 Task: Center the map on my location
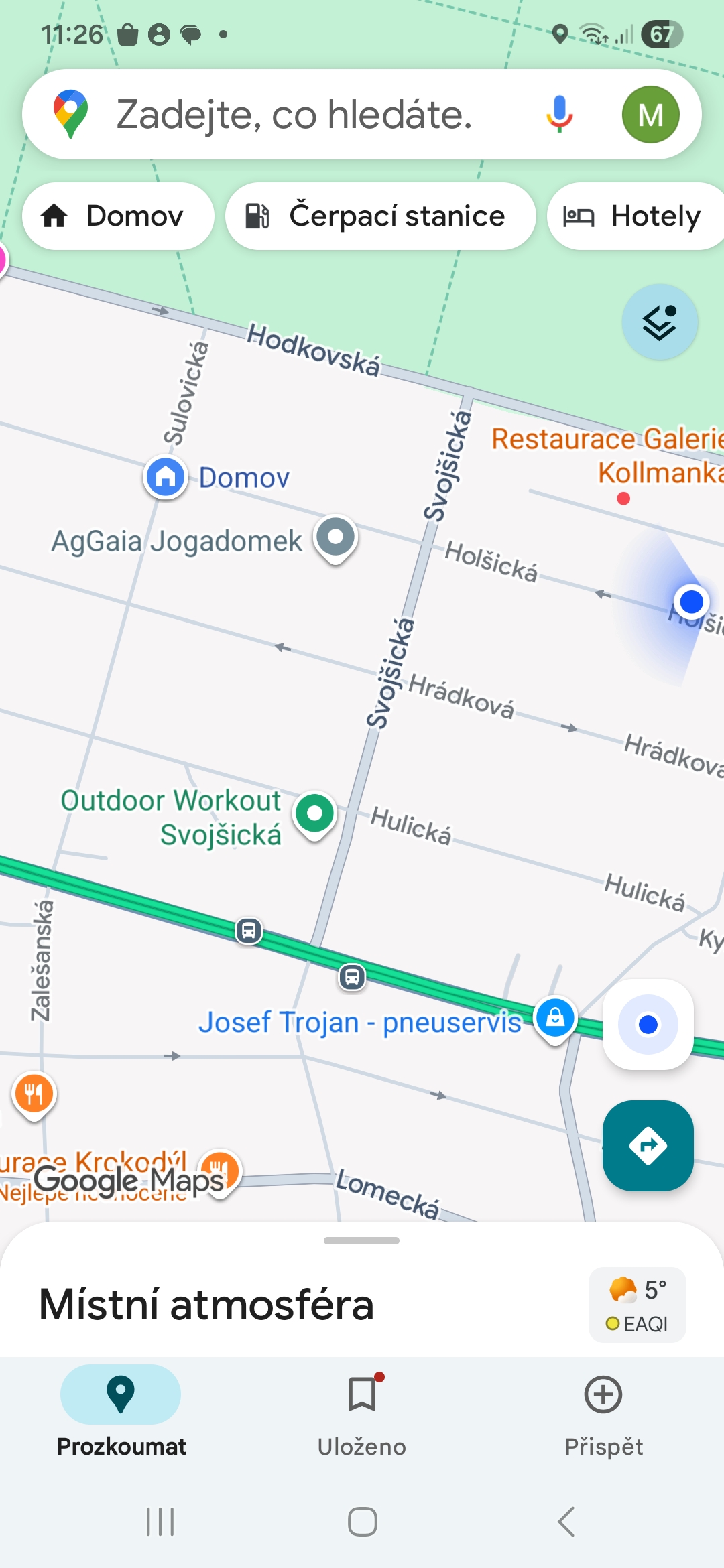[x=648, y=1025]
